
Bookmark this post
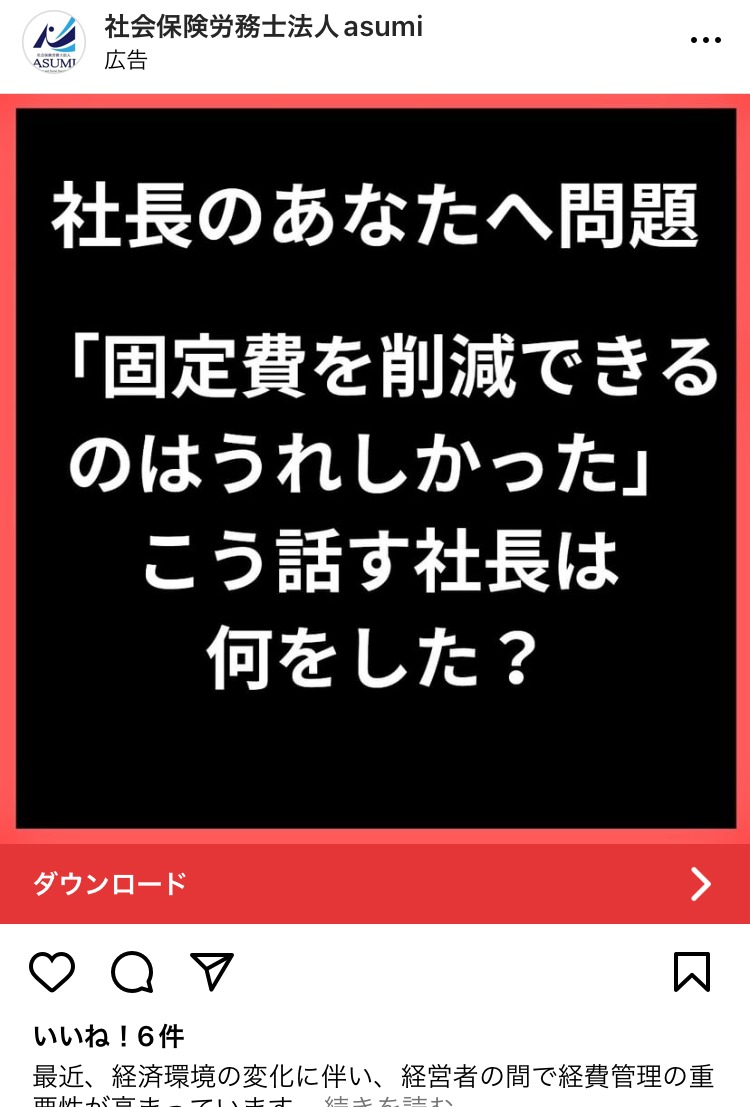[692, 971]
